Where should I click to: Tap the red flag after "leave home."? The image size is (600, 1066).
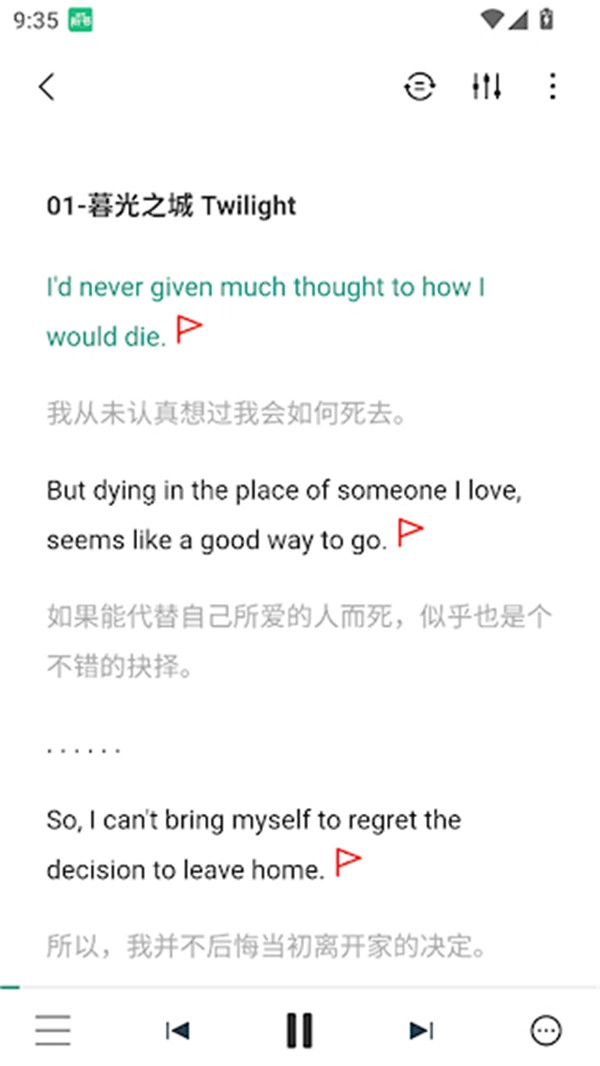348,862
